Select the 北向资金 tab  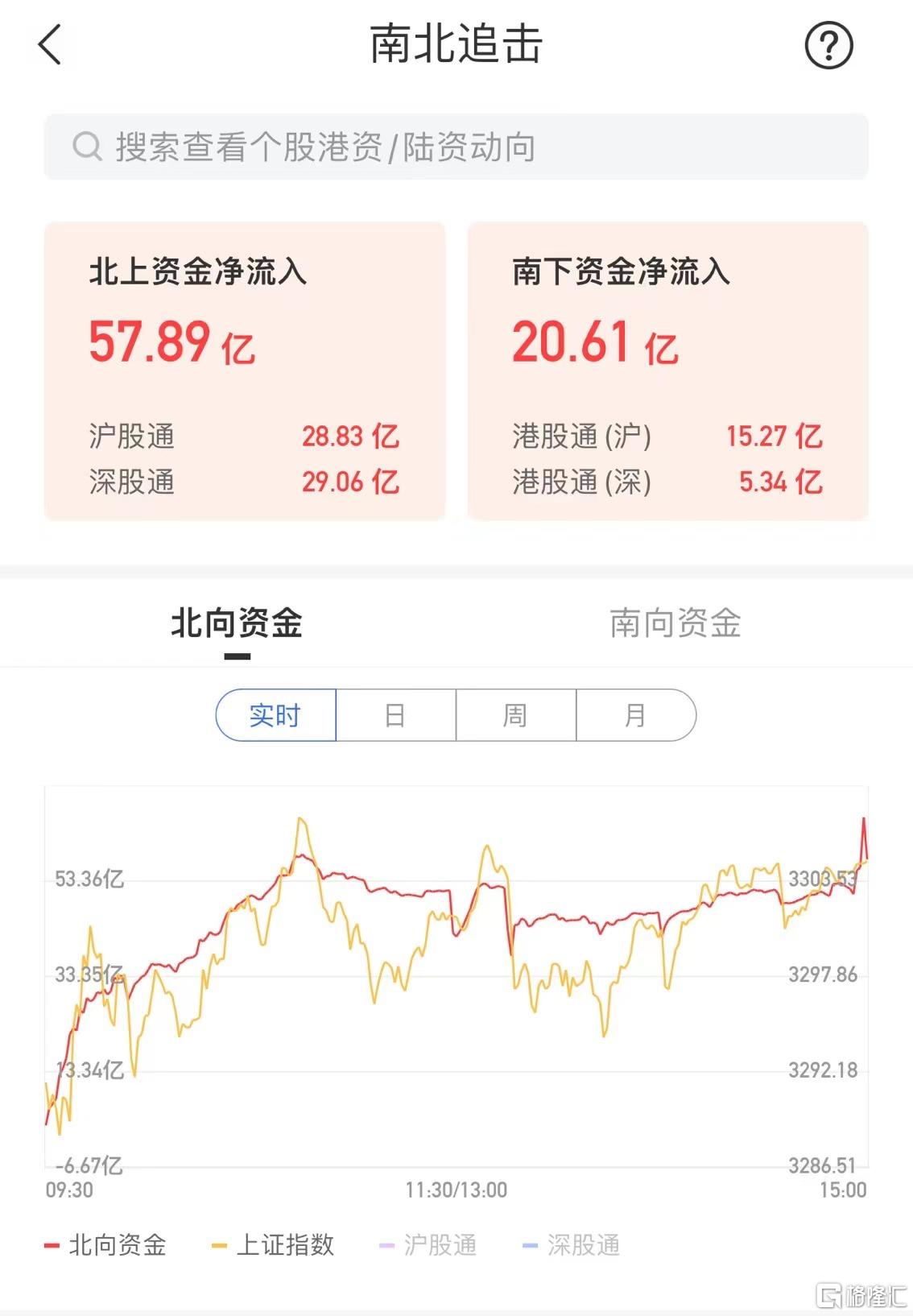[x=237, y=624]
